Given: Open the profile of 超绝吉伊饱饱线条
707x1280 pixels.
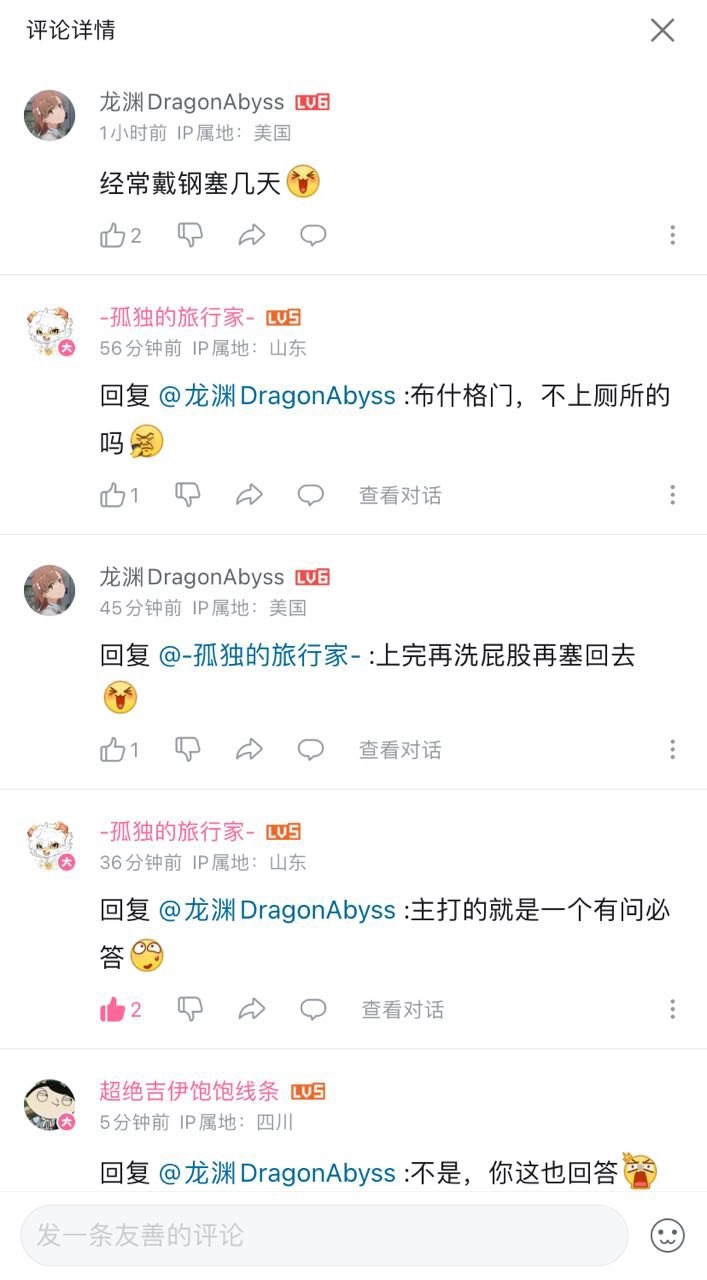Looking at the screenshot, I should coord(189,1091).
